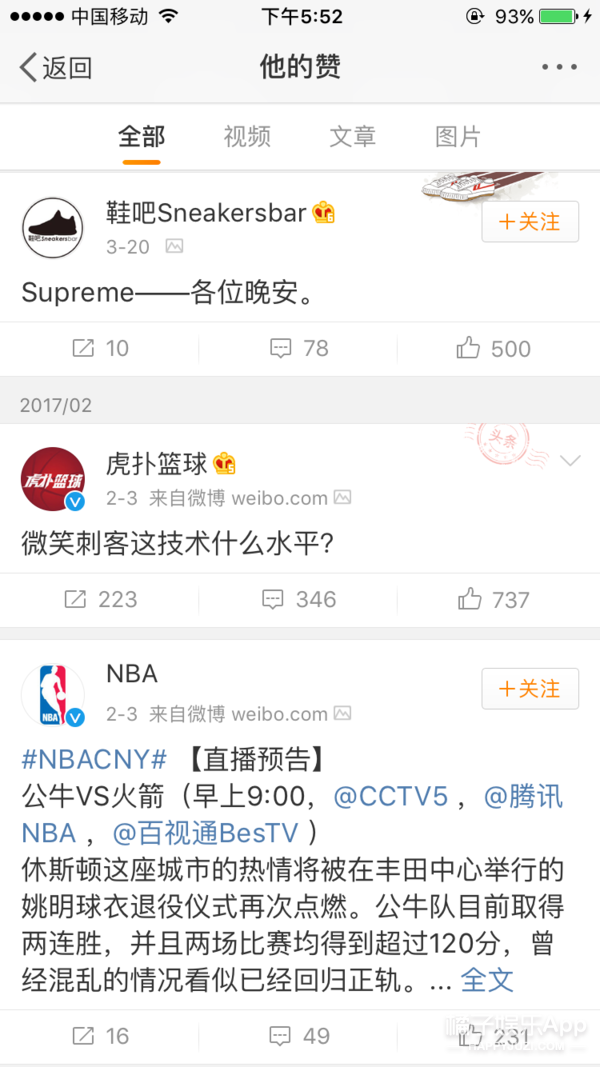
Task: Select the 图片 tab
Action: pos(458,136)
